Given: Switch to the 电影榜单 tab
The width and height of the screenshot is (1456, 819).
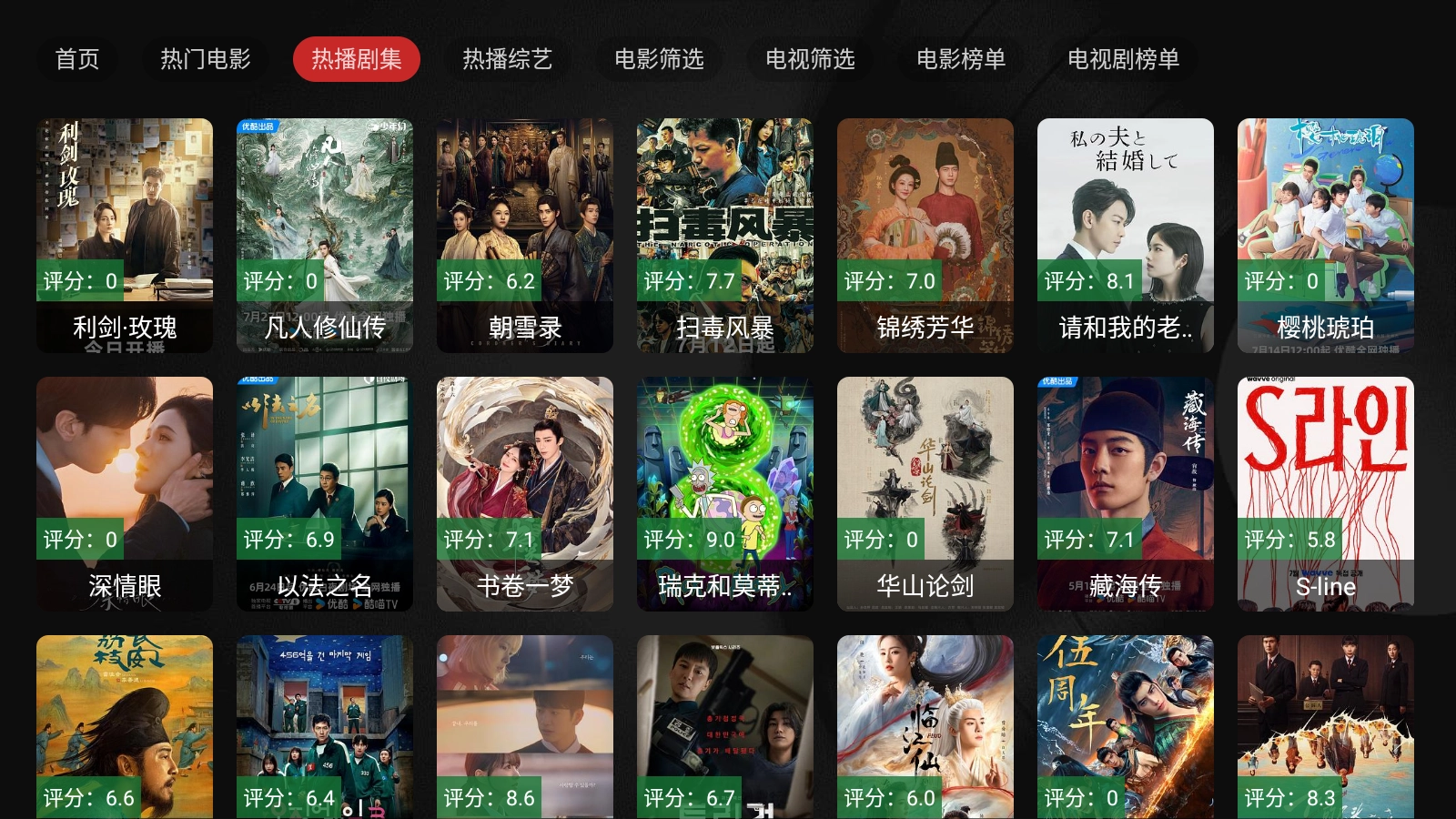Looking at the screenshot, I should pyautogui.click(x=961, y=59).
